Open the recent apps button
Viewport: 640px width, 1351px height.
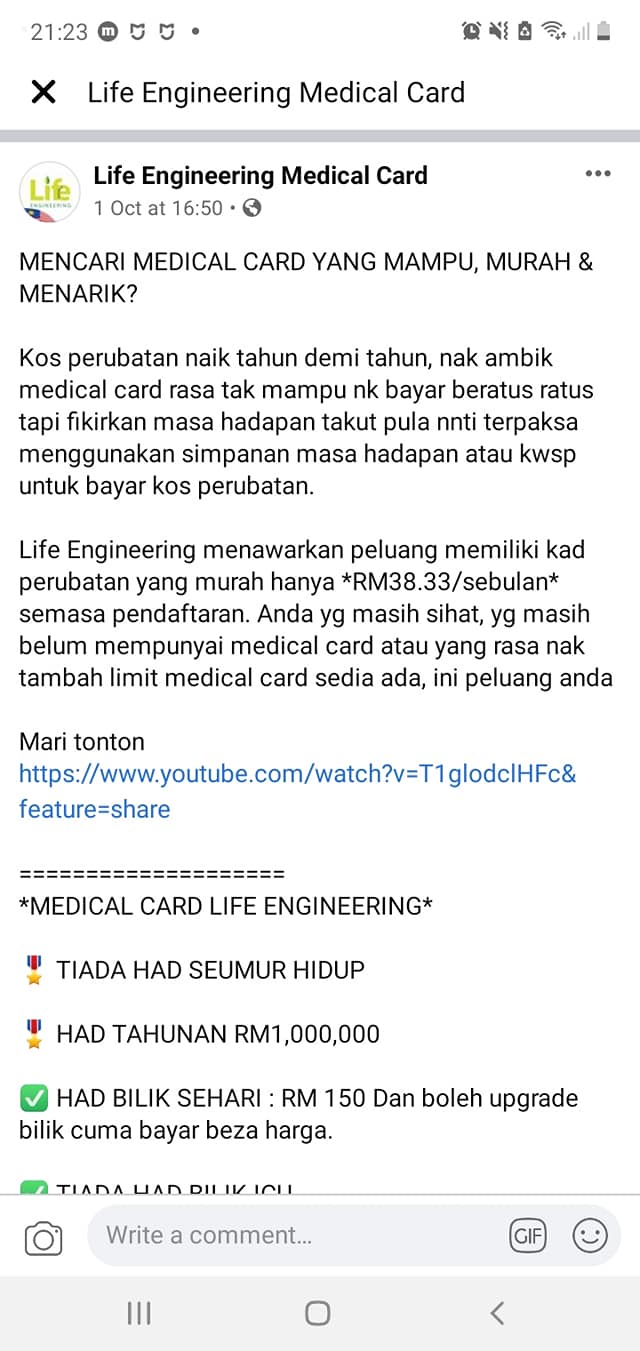pyautogui.click(x=139, y=1313)
